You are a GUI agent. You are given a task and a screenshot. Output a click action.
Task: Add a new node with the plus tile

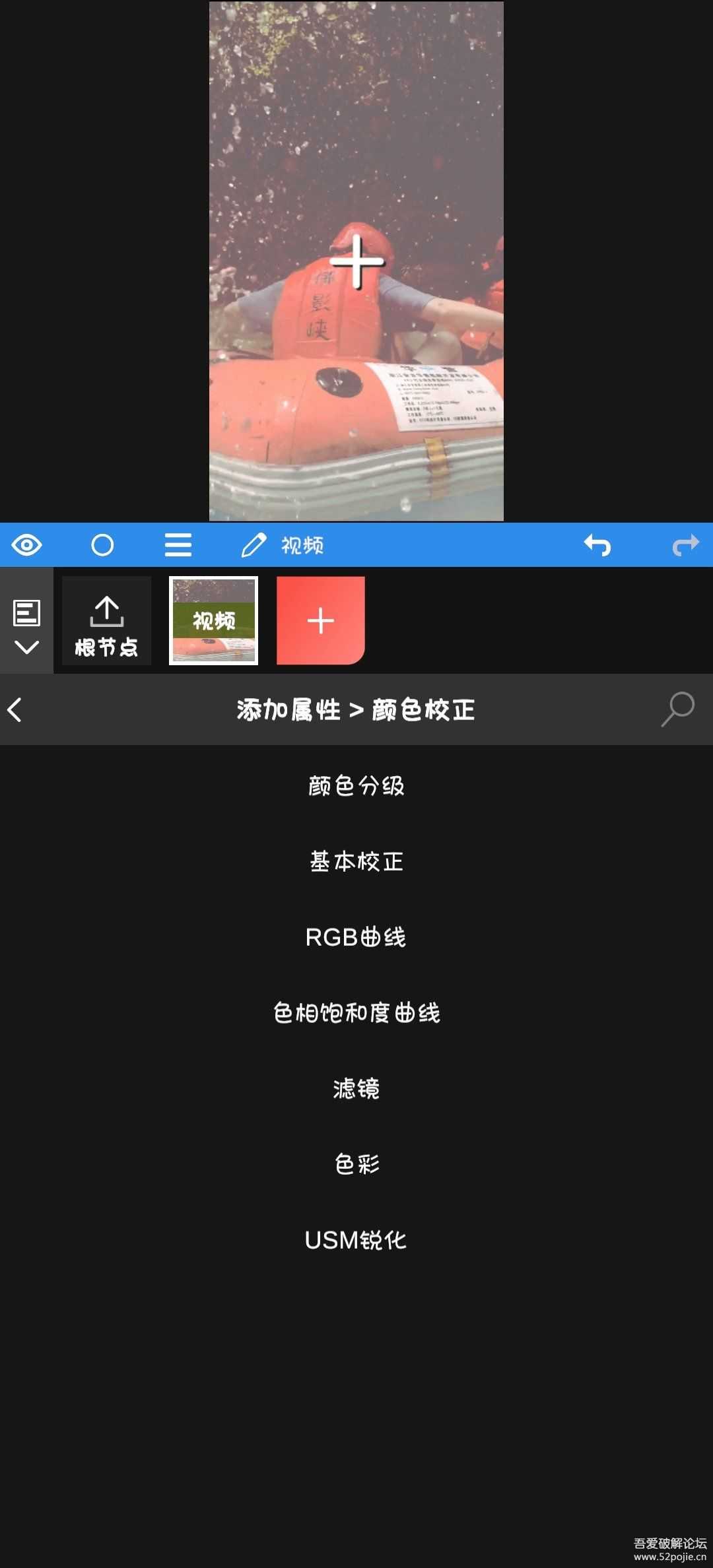tap(320, 620)
